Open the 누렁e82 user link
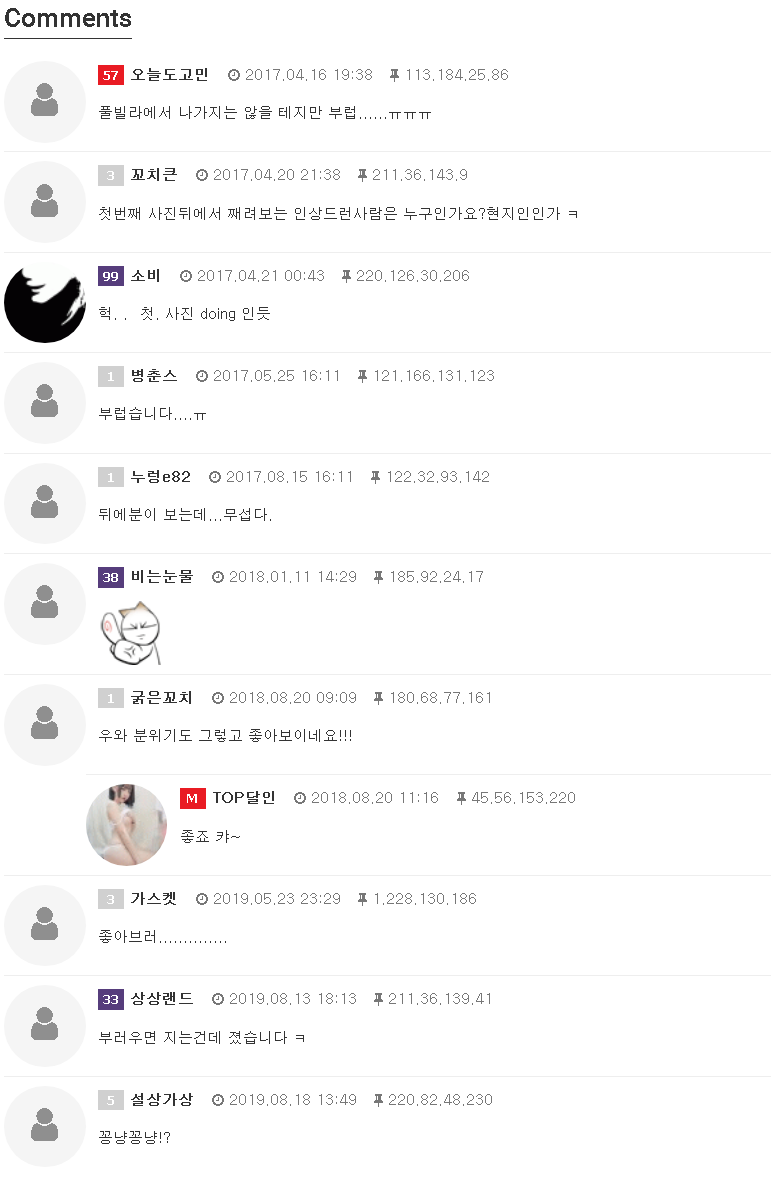The height and width of the screenshot is (1177, 771). [x=160, y=477]
